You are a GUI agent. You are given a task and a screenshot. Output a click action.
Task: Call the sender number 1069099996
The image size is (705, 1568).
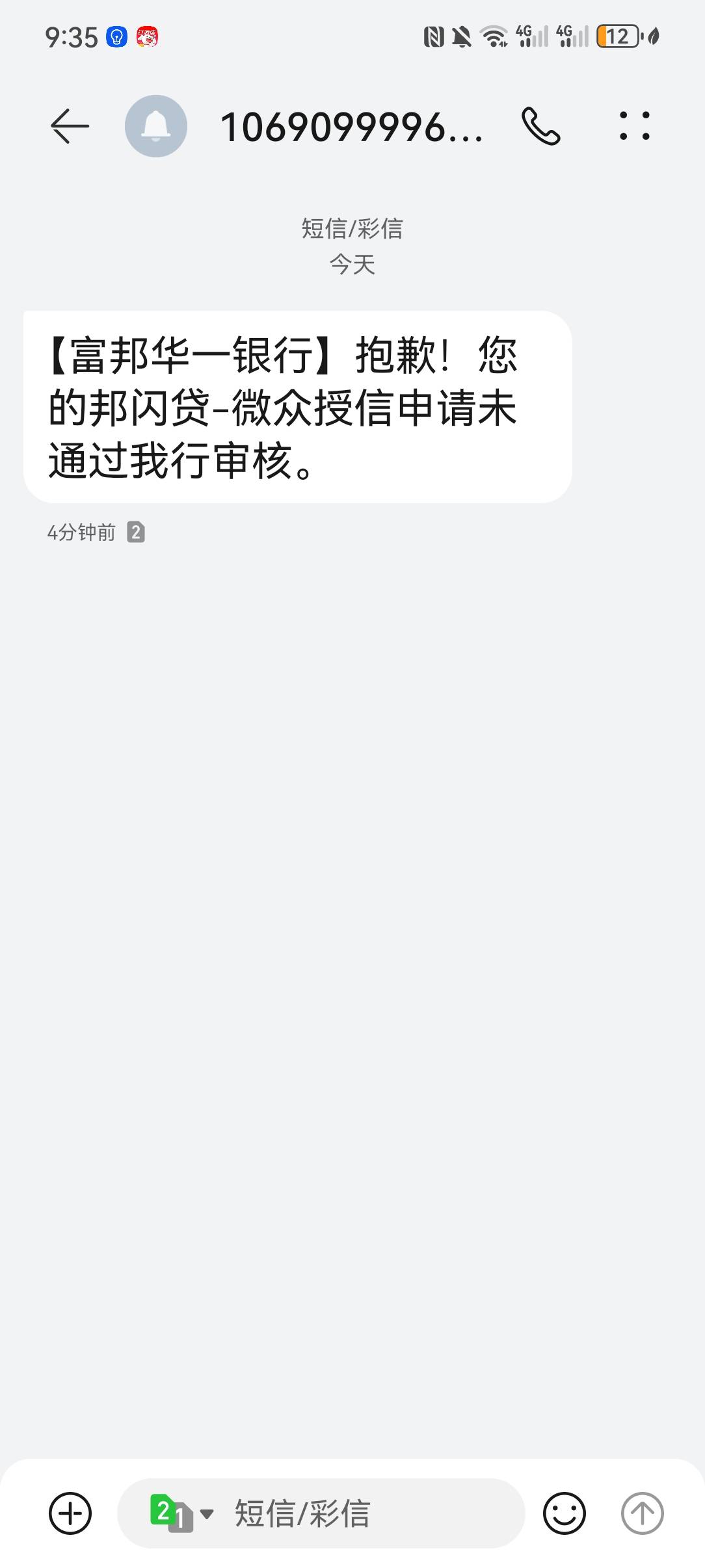point(540,126)
